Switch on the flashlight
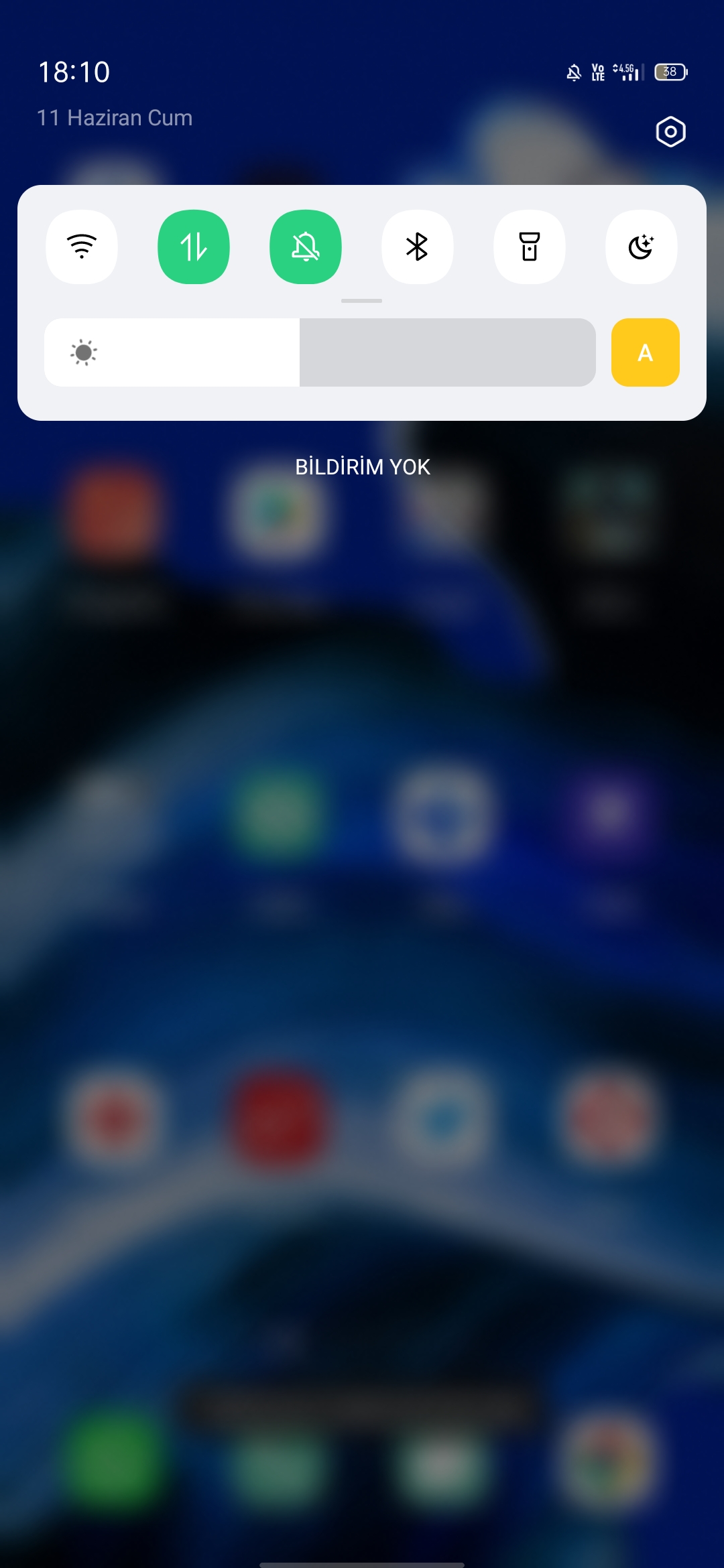 [530, 247]
